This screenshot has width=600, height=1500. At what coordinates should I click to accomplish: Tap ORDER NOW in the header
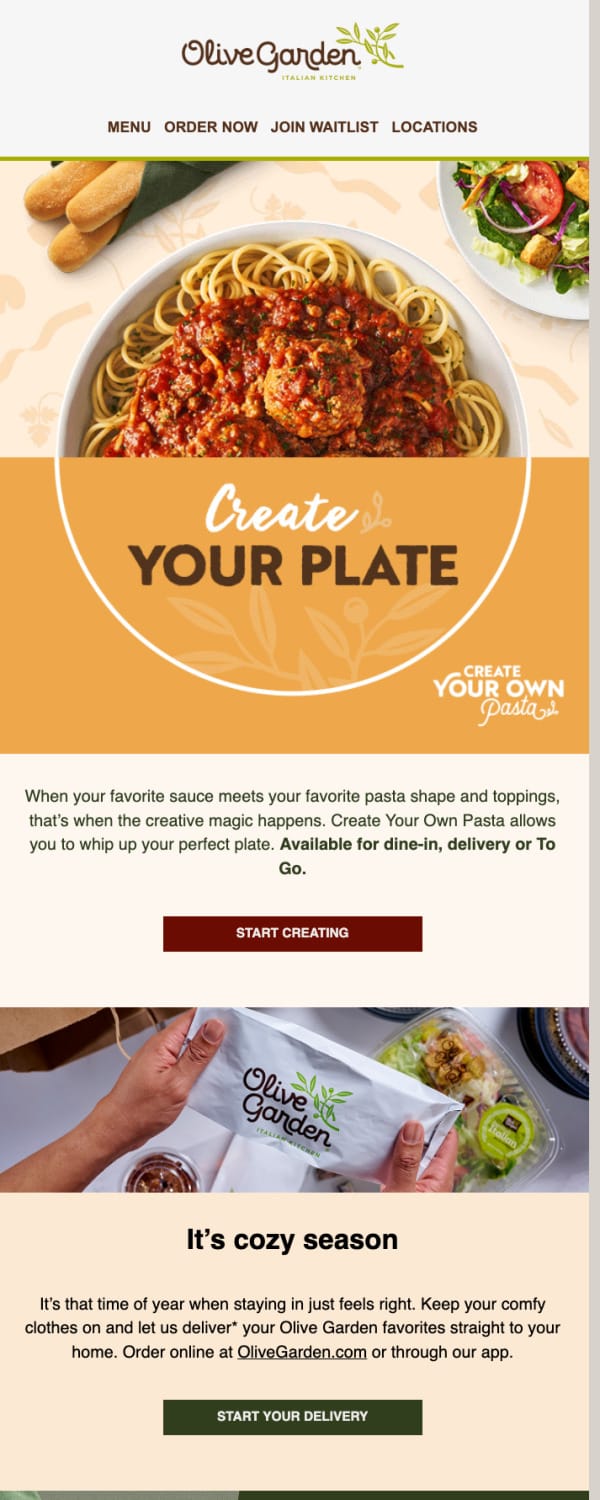click(x=211, y=127)
